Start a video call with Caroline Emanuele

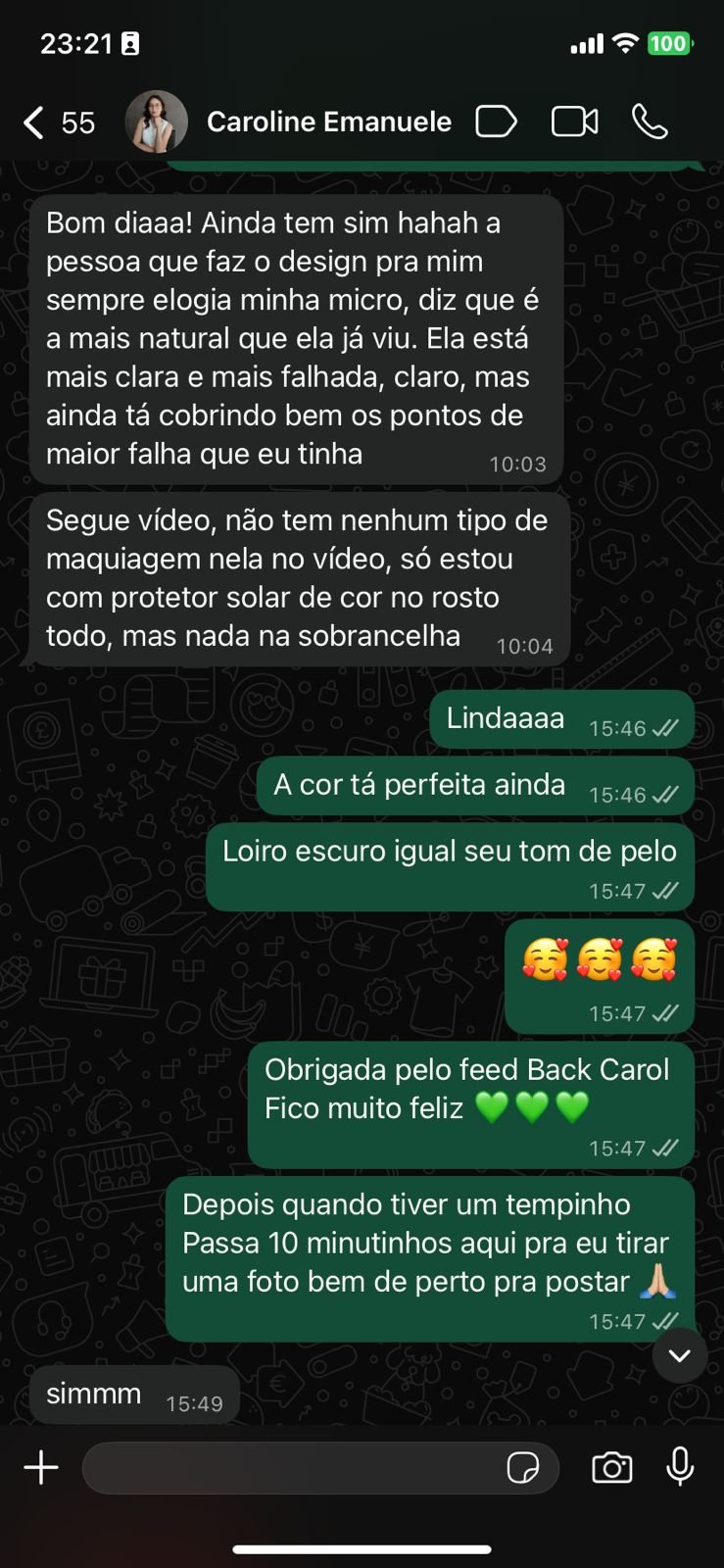[574, 122]
